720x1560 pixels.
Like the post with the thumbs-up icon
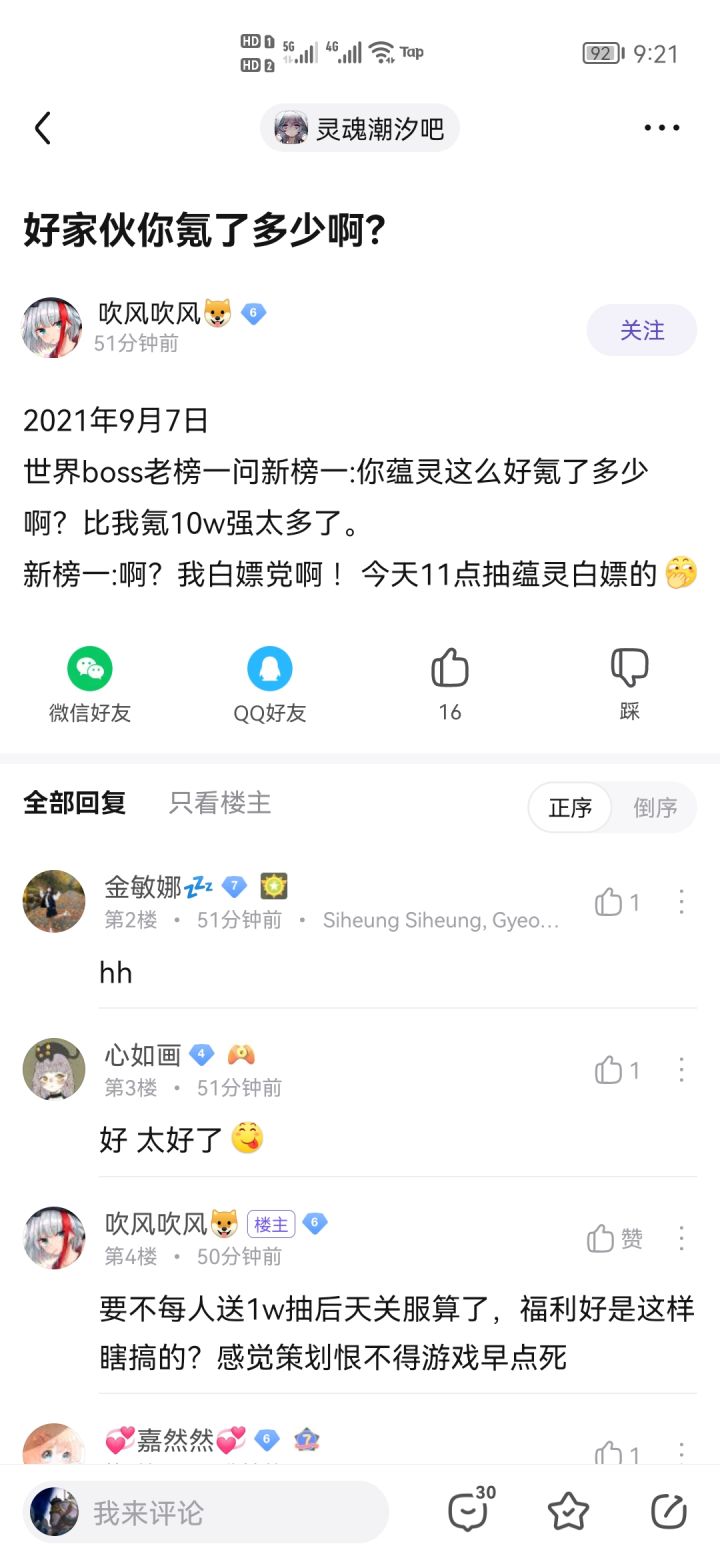pos(450,684)
